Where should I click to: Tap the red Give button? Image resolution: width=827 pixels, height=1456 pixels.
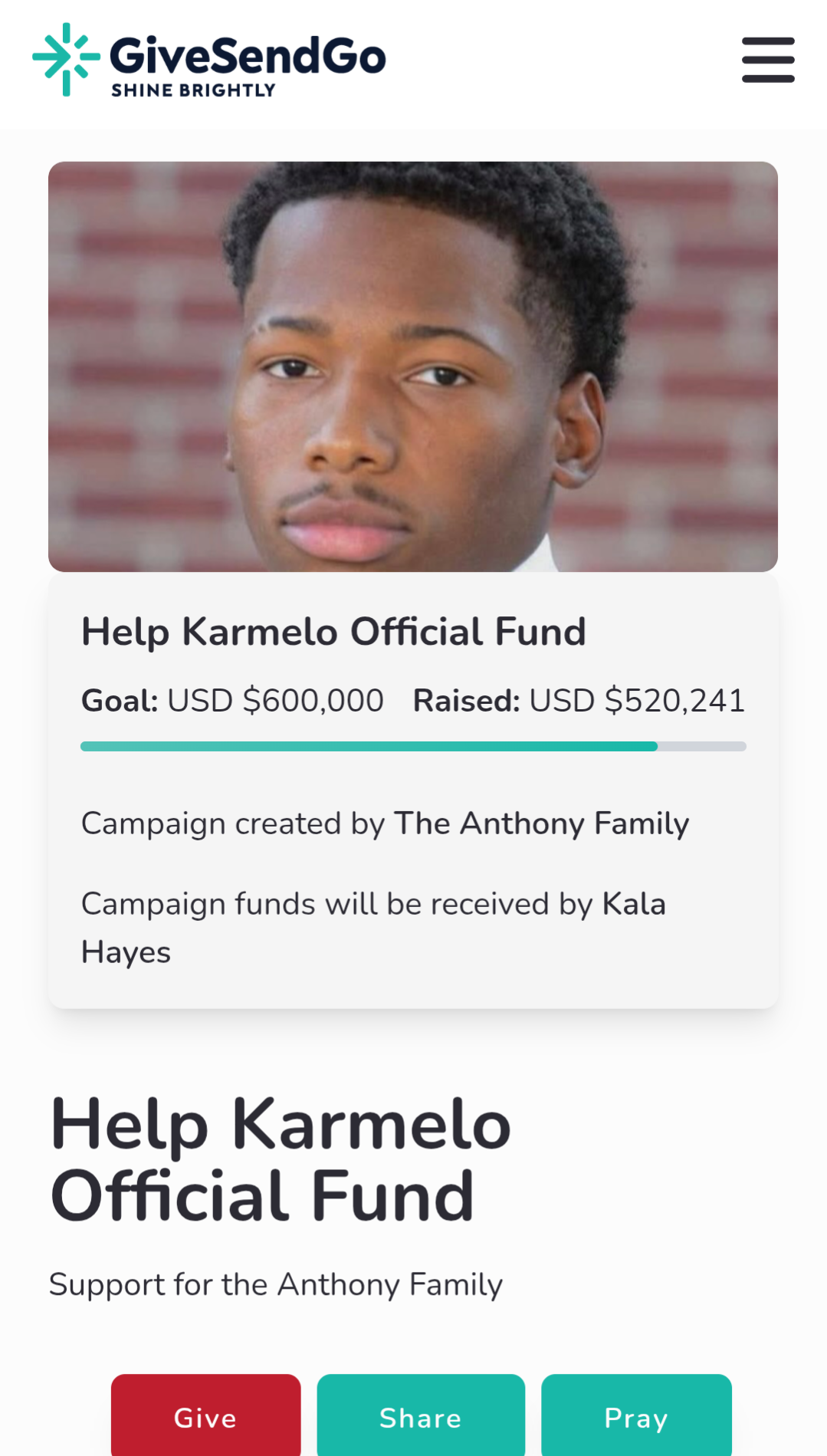[x=205, y=1415]
